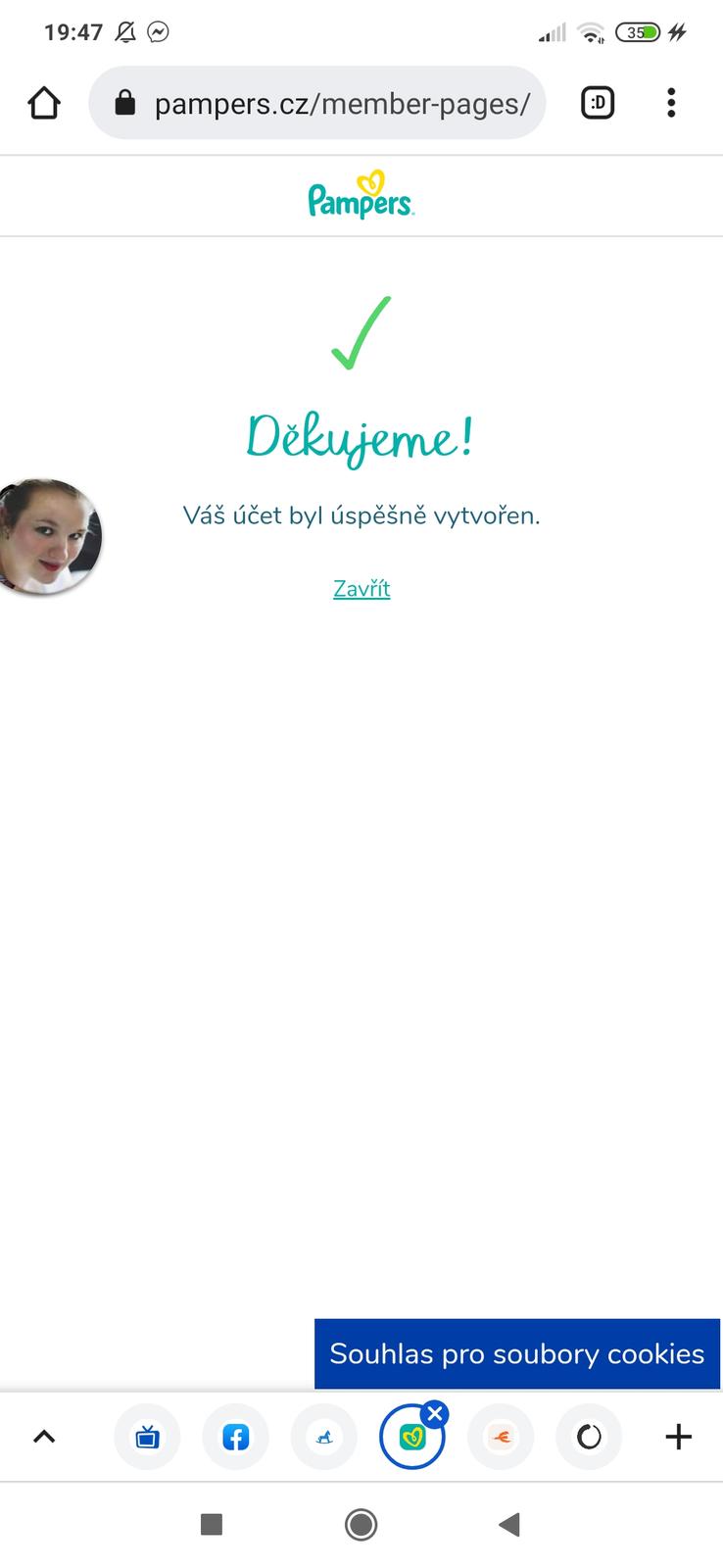This screenshot has height=1568, width=723.
Task: Expand the tab strip with the up arrow
Action: point(44,1437)
